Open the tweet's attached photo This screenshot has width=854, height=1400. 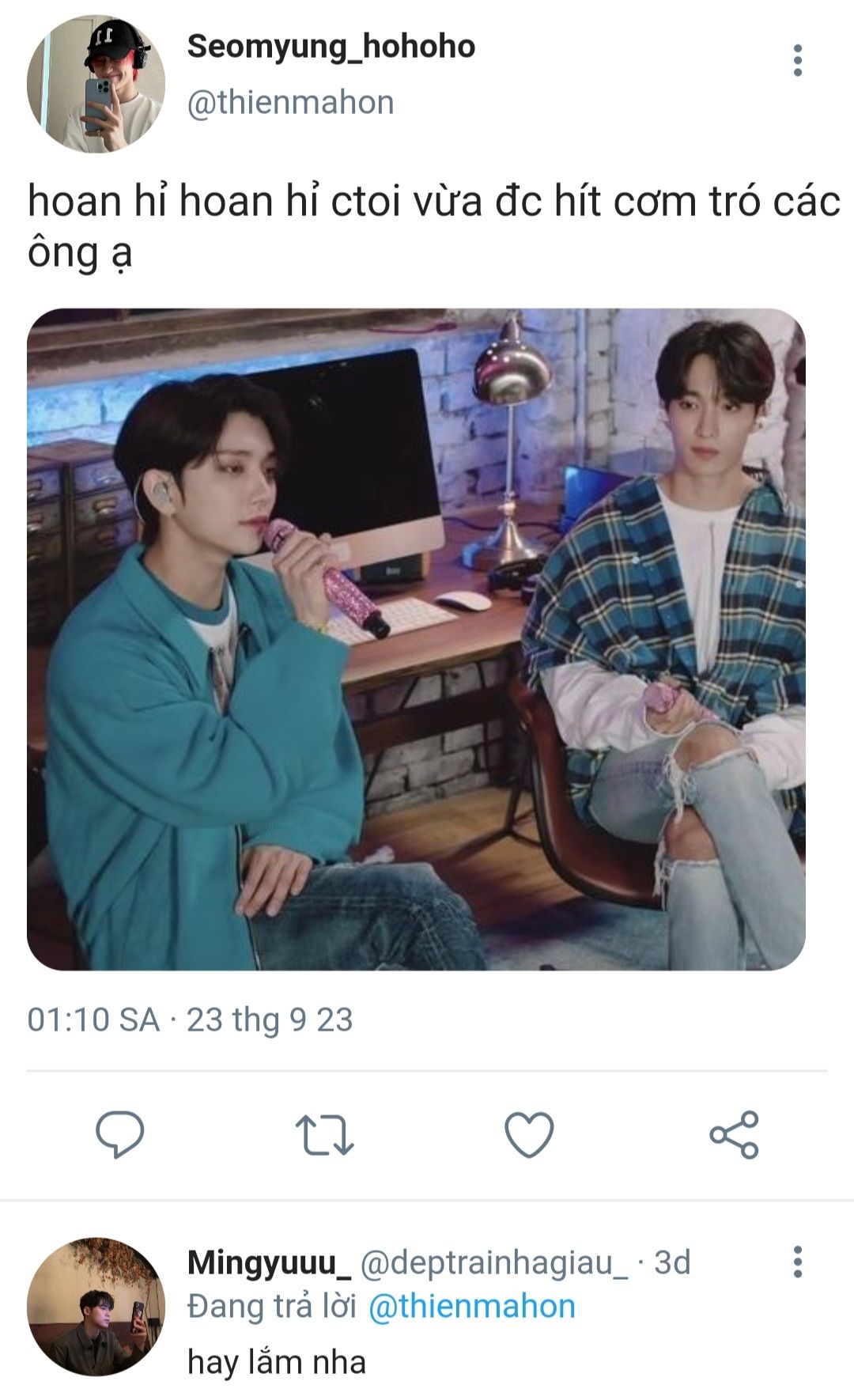(416, 639)
